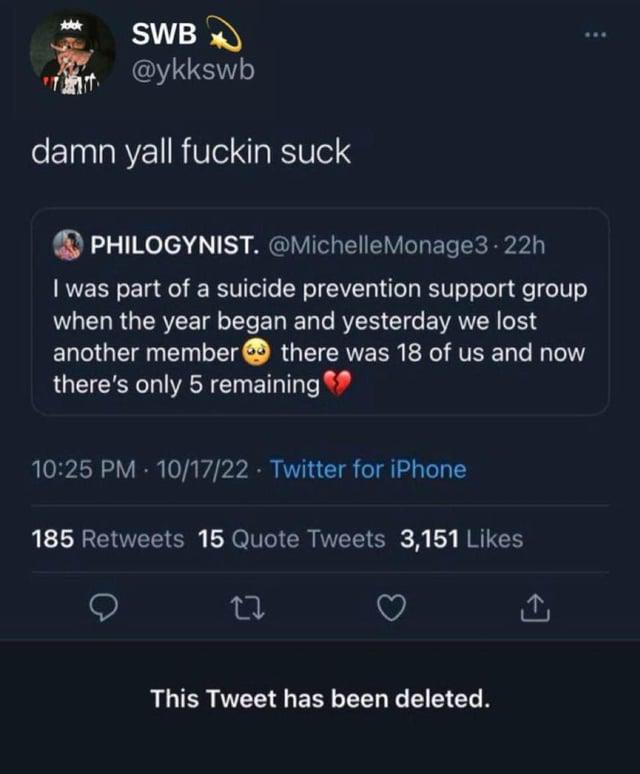640x774 pixels.
Task: Like the tweet with the heart icon
Action: pos(393,607)
